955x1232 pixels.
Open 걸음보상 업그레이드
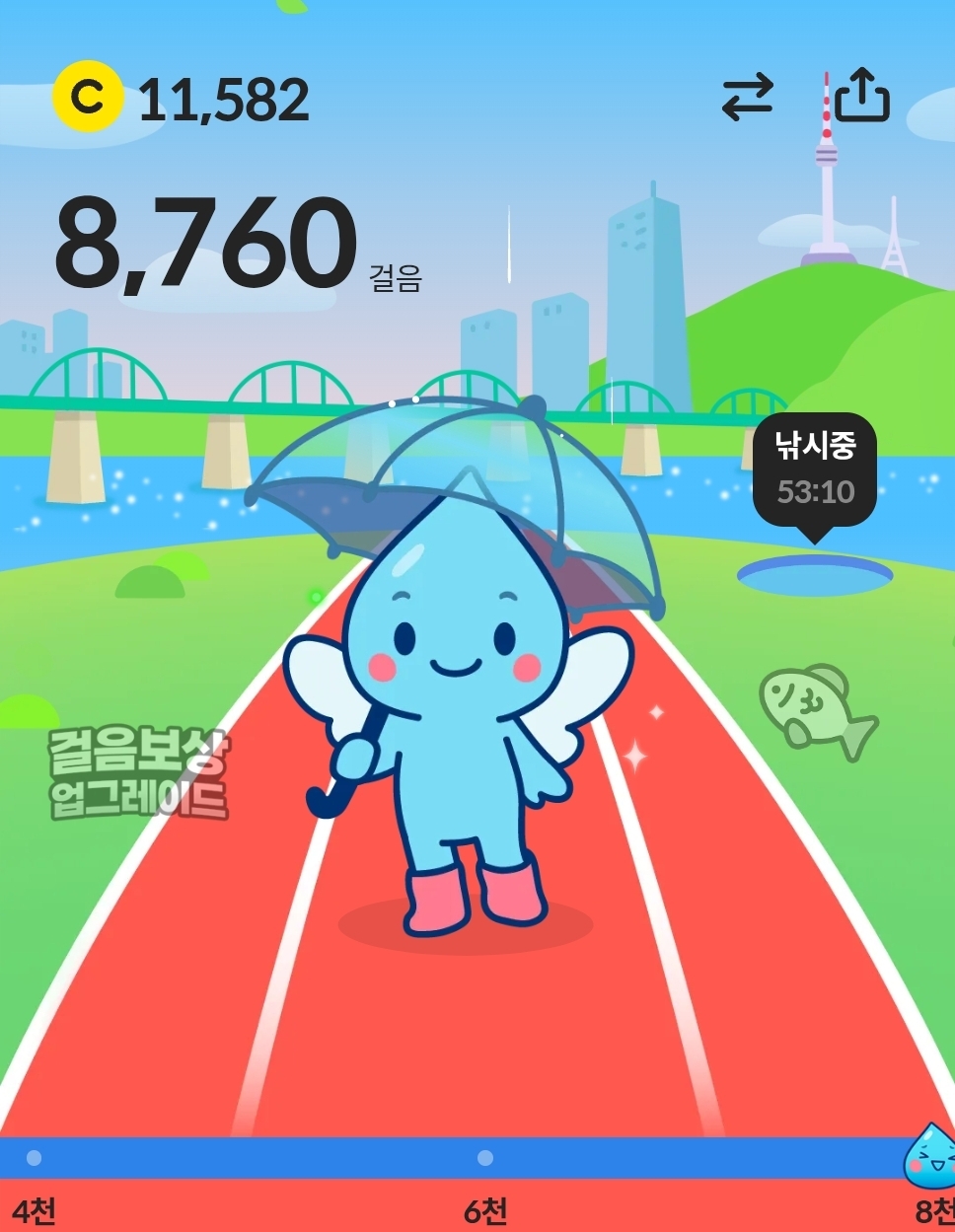coord(138,776)
